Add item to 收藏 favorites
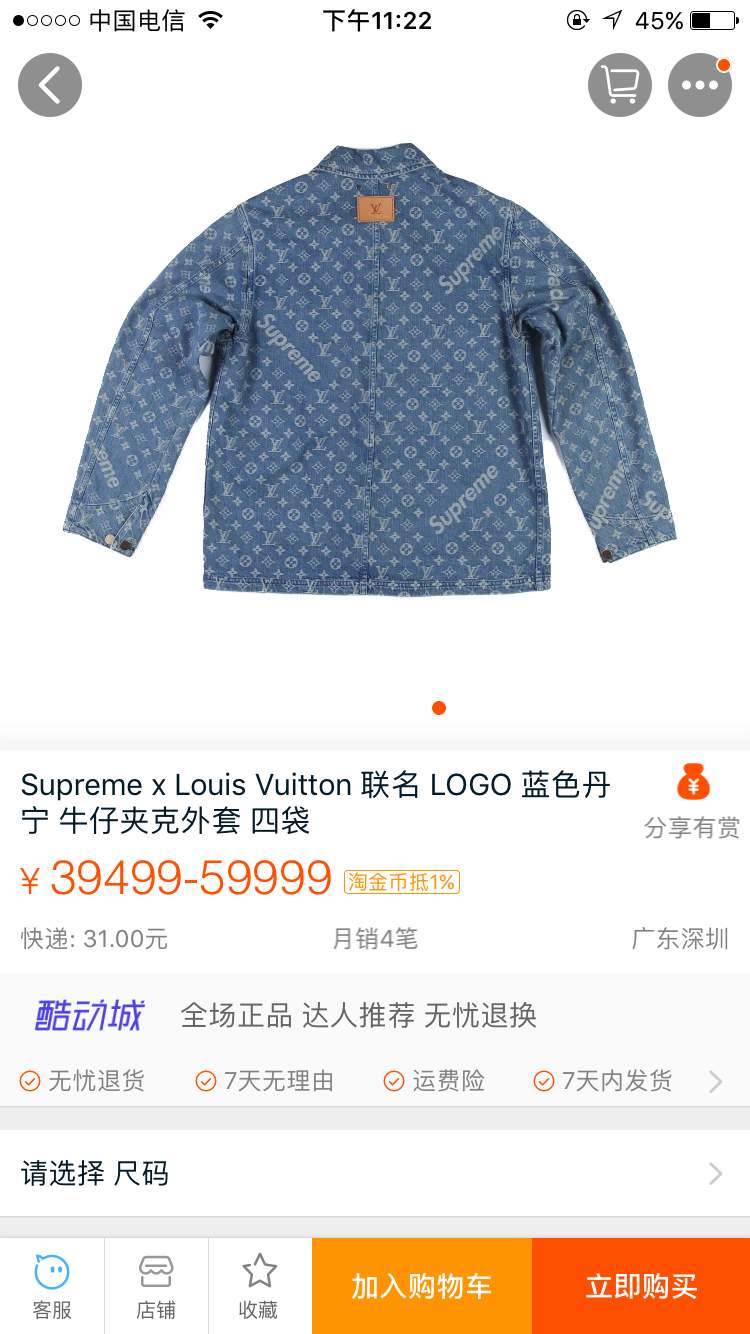750x1334 pixels. 259,1286
